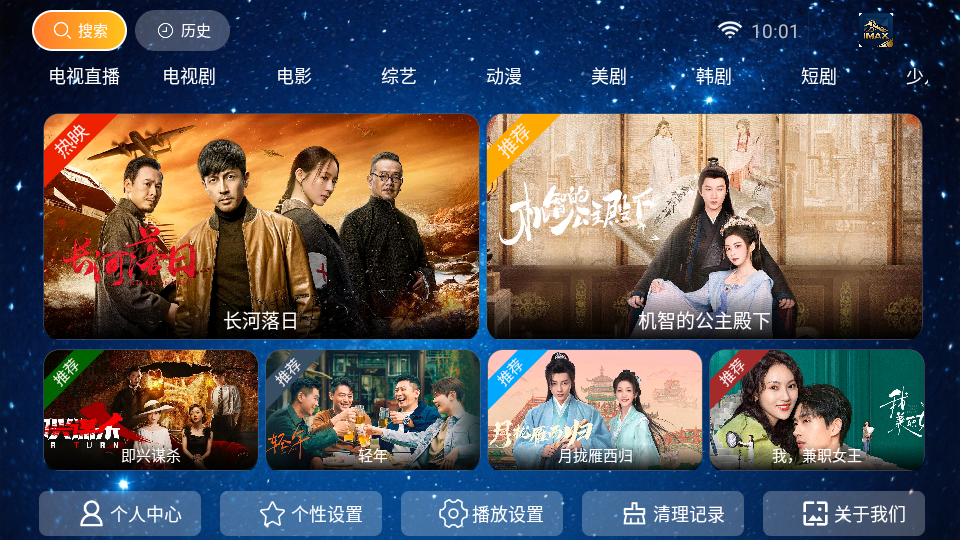960x540 pixels.
Task: Switch to the 电视剧 tab
Action: (x=189, y=76)
